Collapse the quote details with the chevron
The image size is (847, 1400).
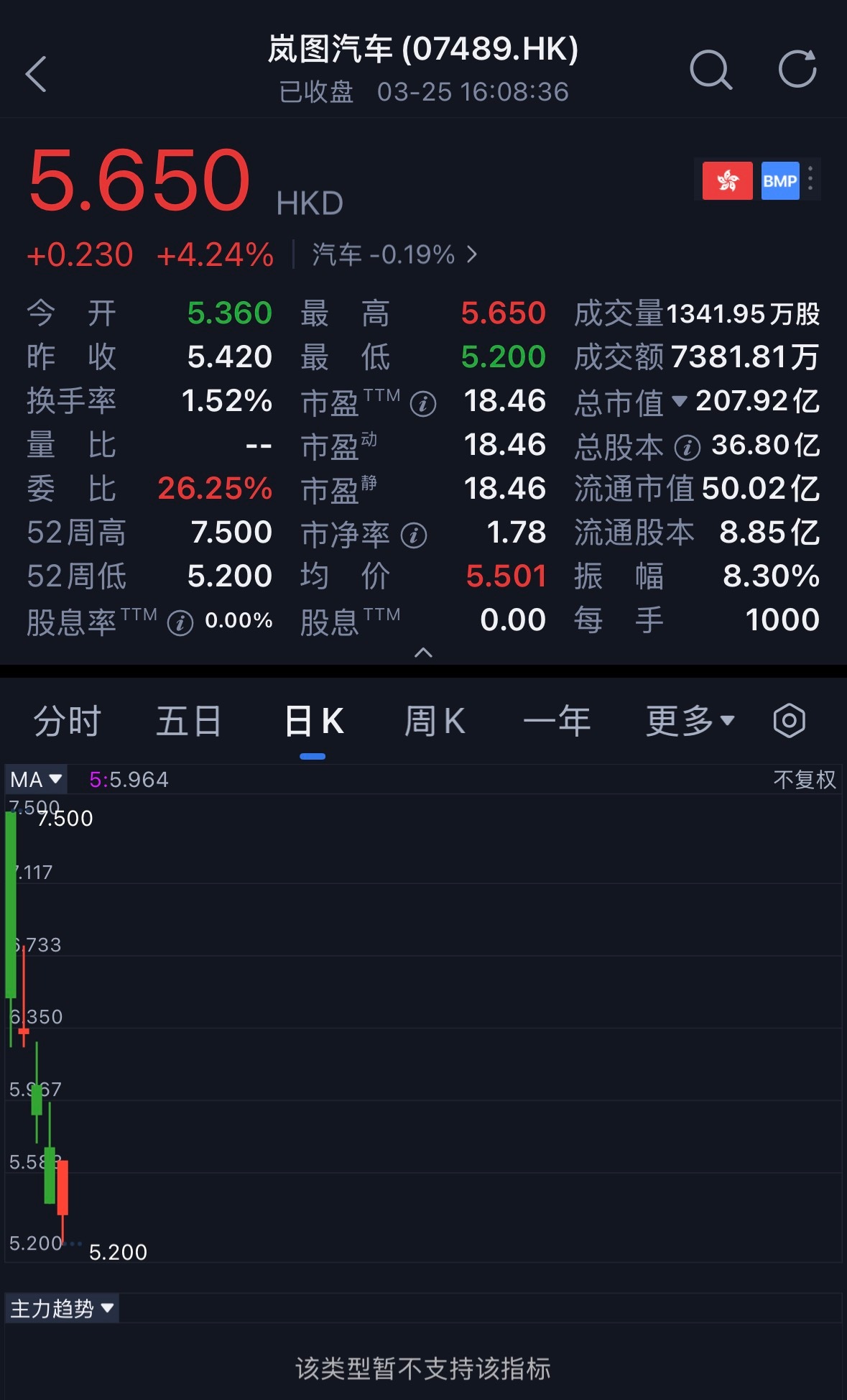pos(423,653)
